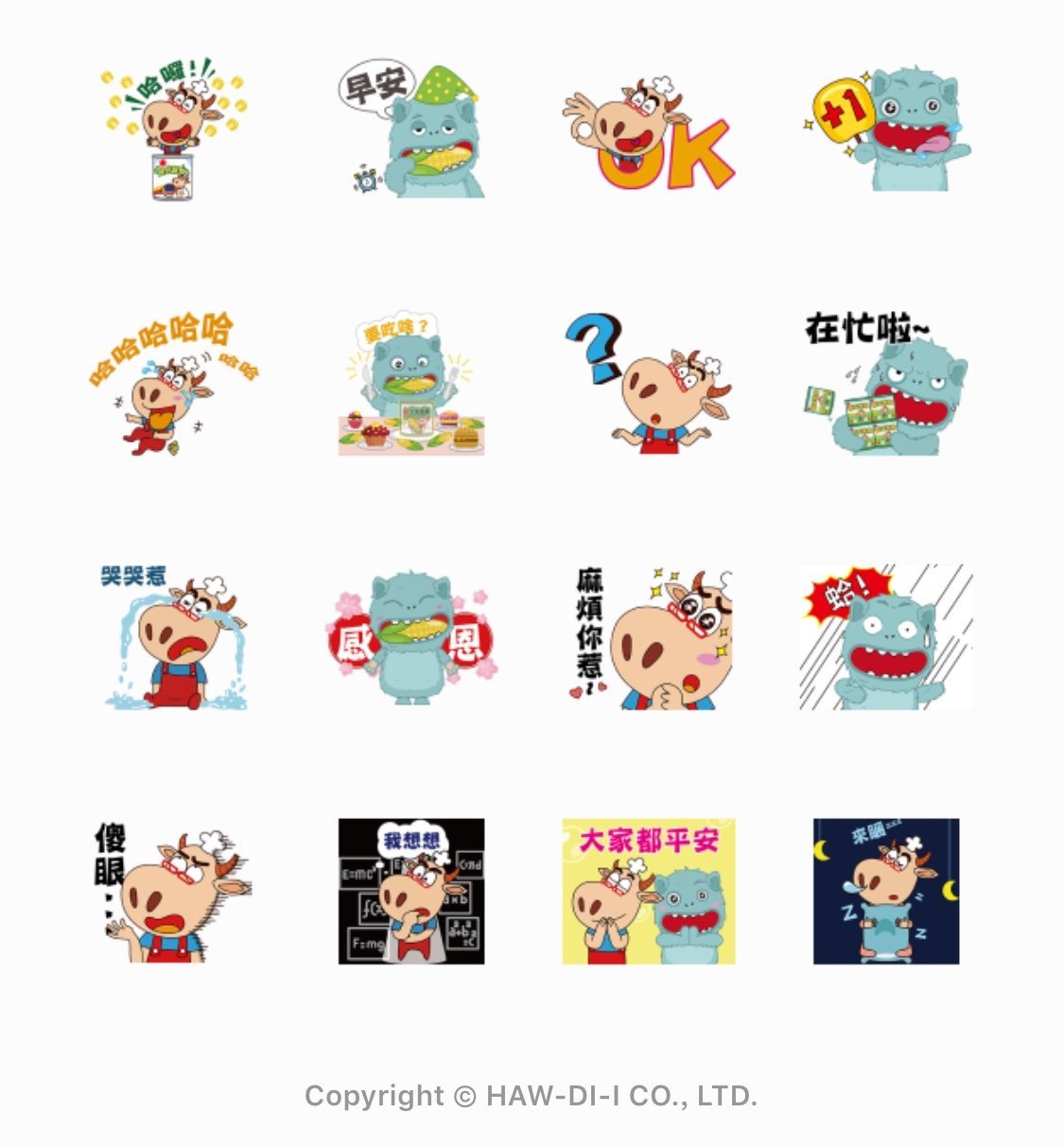
Task: Tap the 傻眼 cow sticker
Action: tap(175, 892)
